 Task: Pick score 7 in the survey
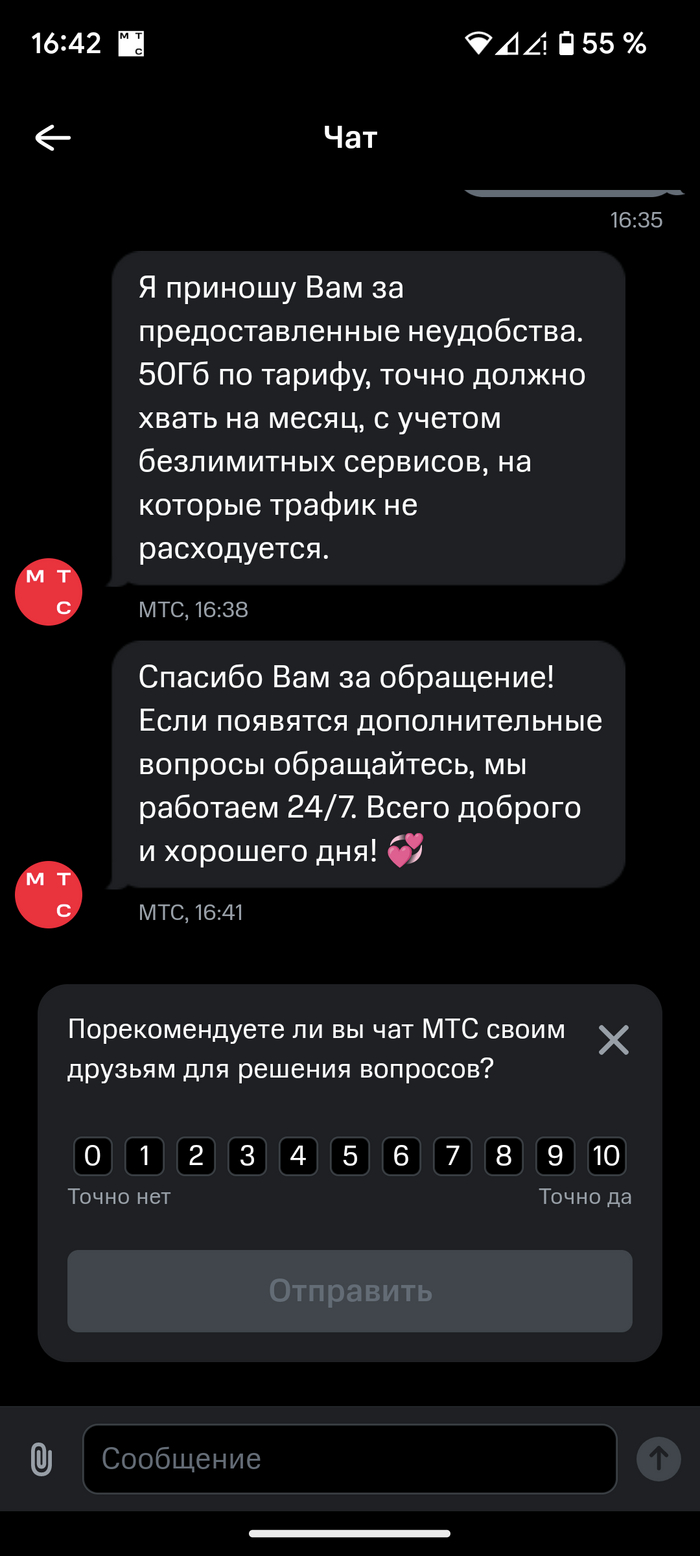[452, 1156]
